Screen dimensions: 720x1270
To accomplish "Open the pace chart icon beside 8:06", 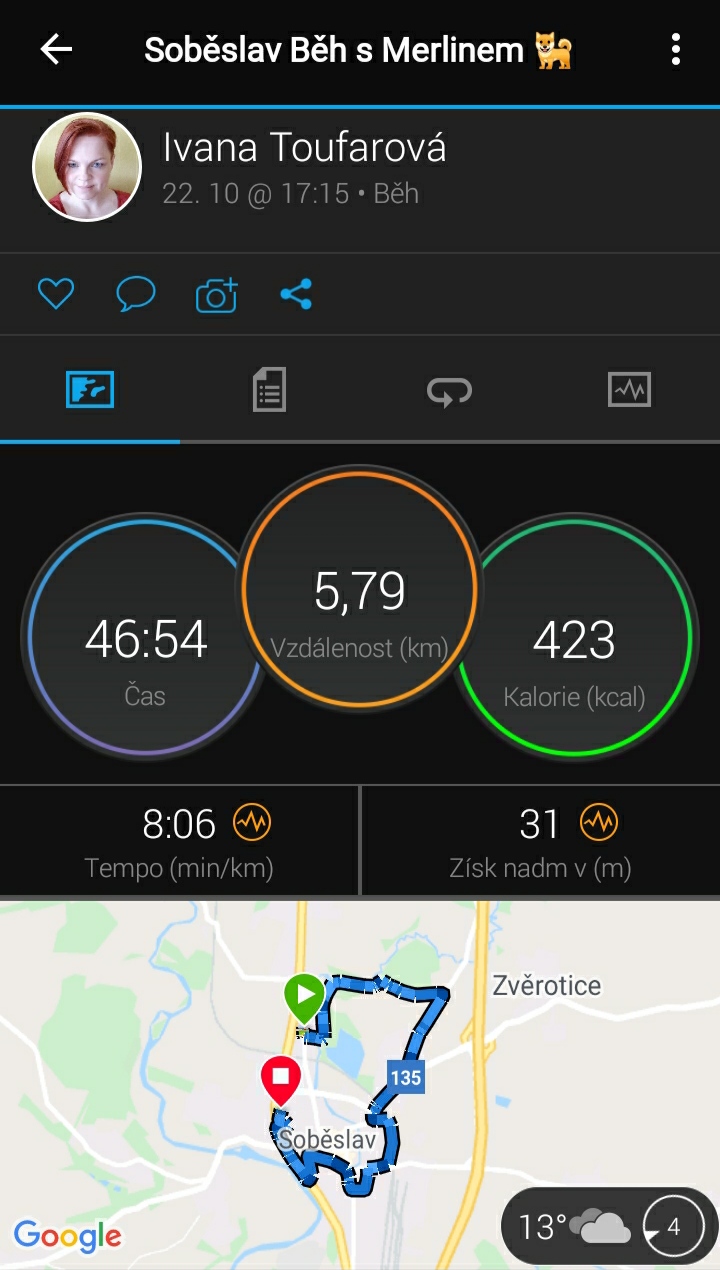I will click(x=252, y=823).
